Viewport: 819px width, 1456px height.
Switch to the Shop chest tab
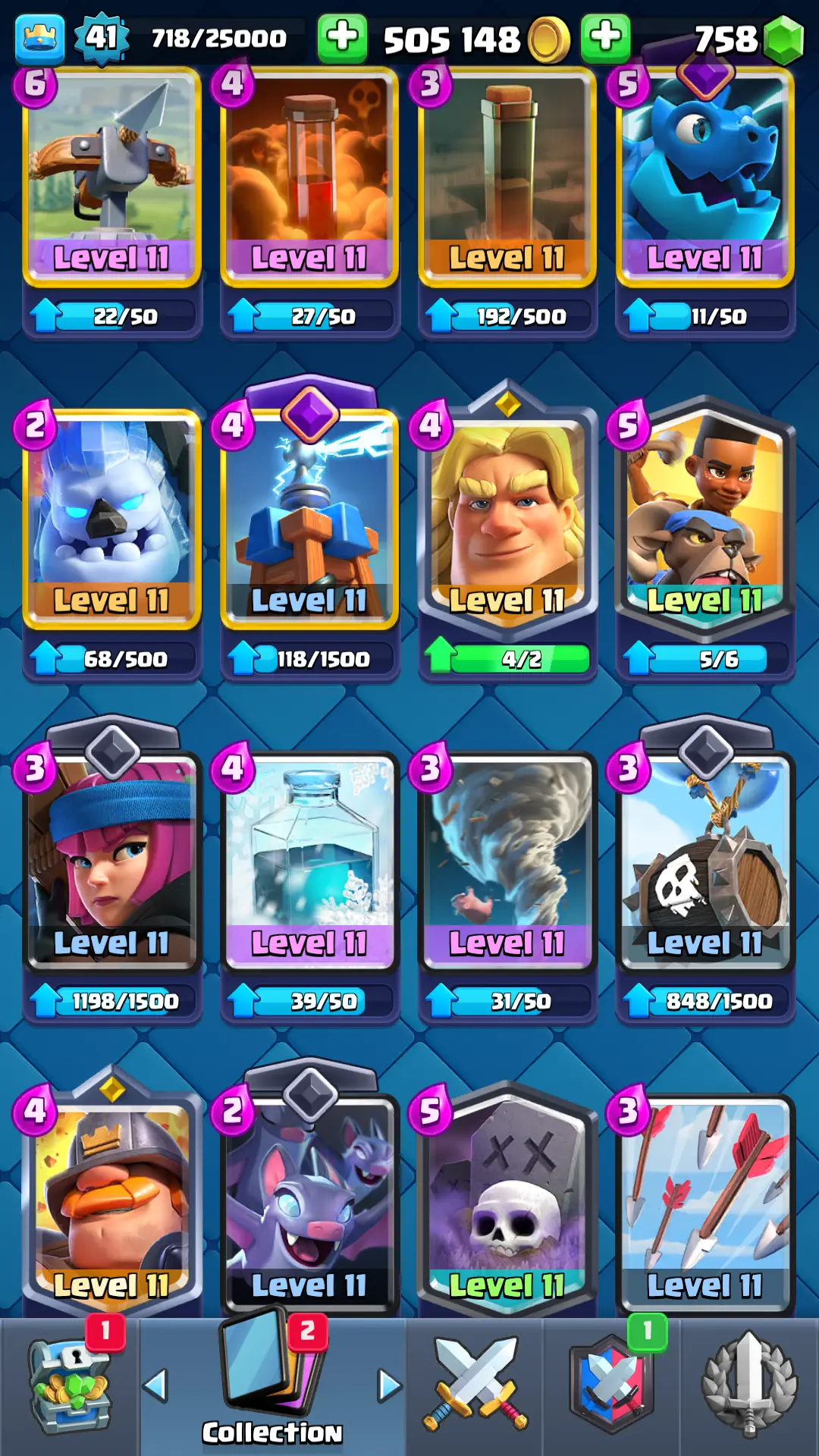(70, 1388)
